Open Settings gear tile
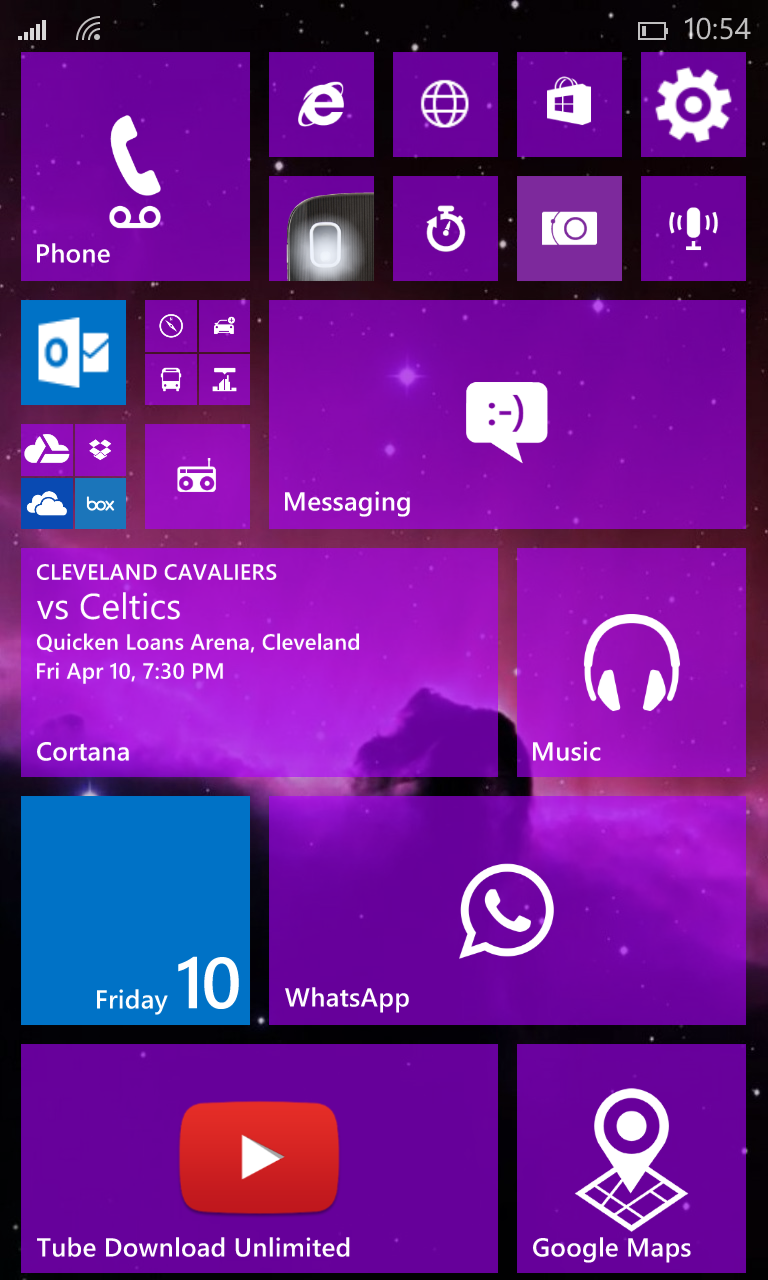 pos(693,104)
